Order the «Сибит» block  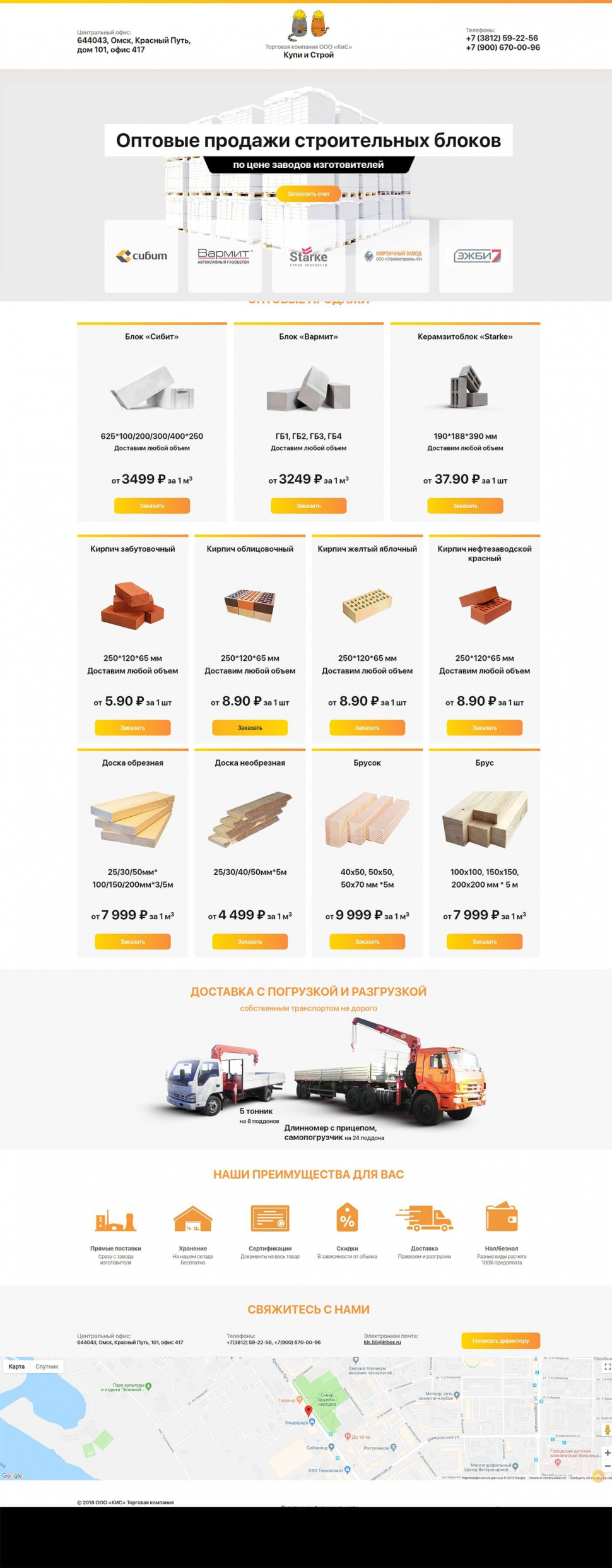151,506
